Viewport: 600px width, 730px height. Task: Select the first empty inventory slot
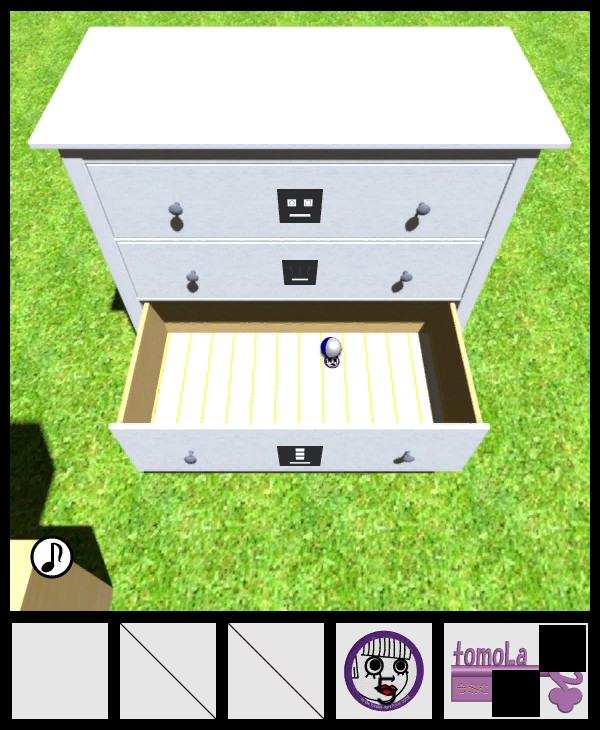(60, 670)
